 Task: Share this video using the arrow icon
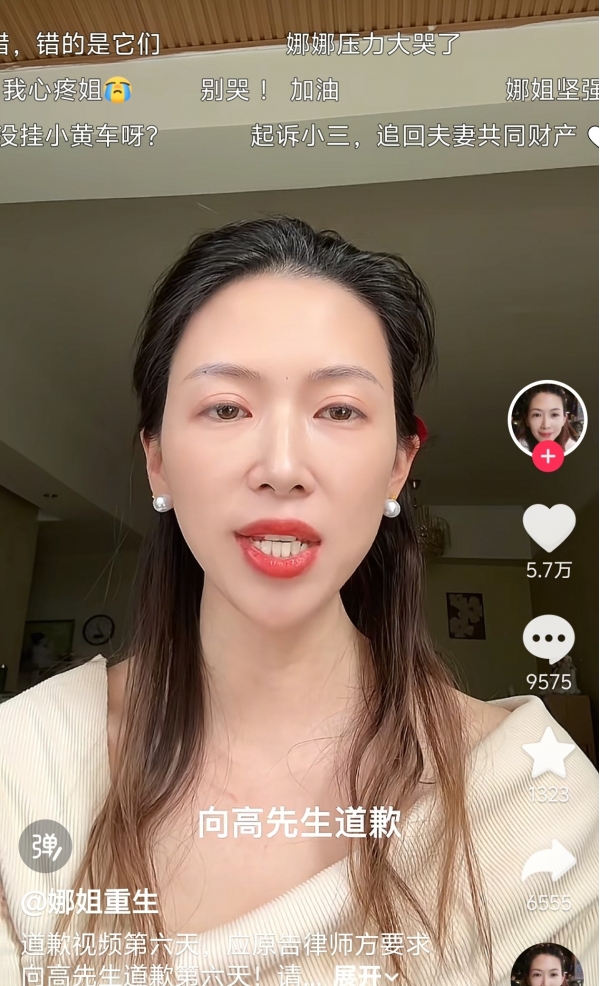(549, 862)
